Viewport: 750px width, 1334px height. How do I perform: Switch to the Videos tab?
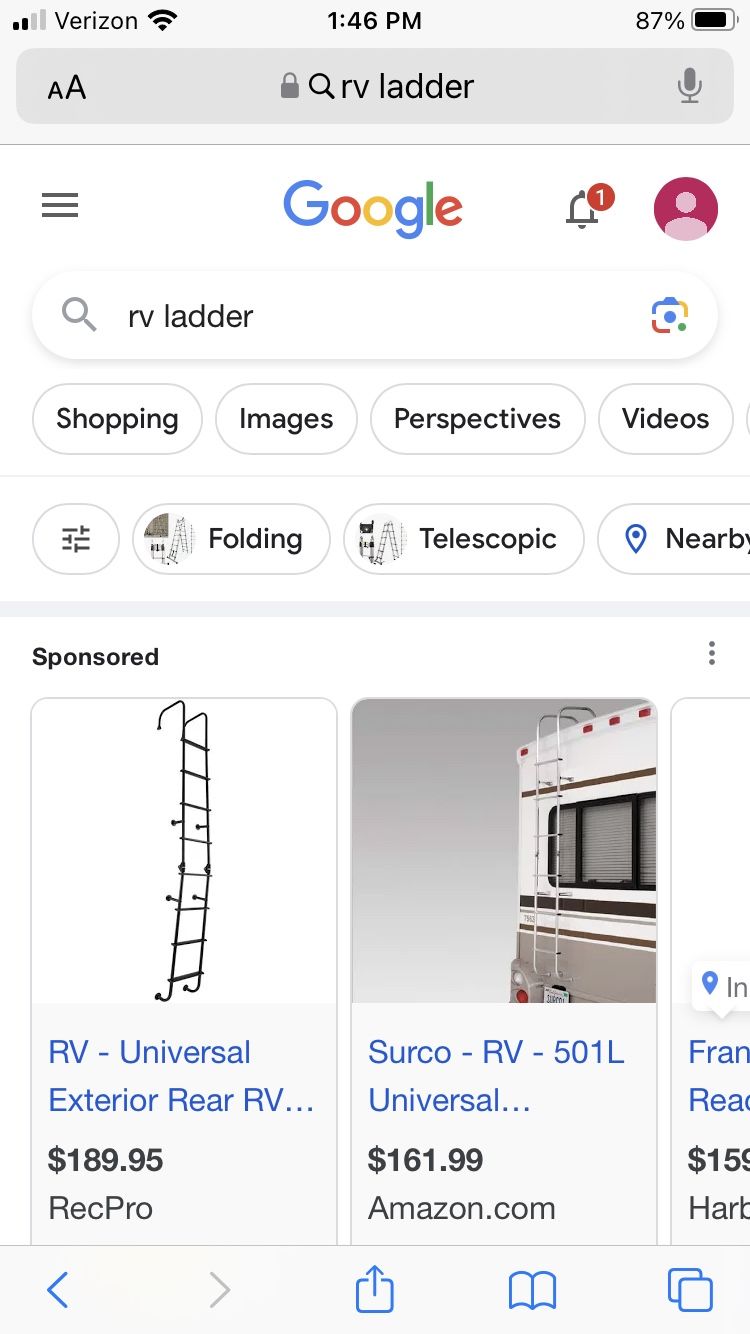coord(665,419)
